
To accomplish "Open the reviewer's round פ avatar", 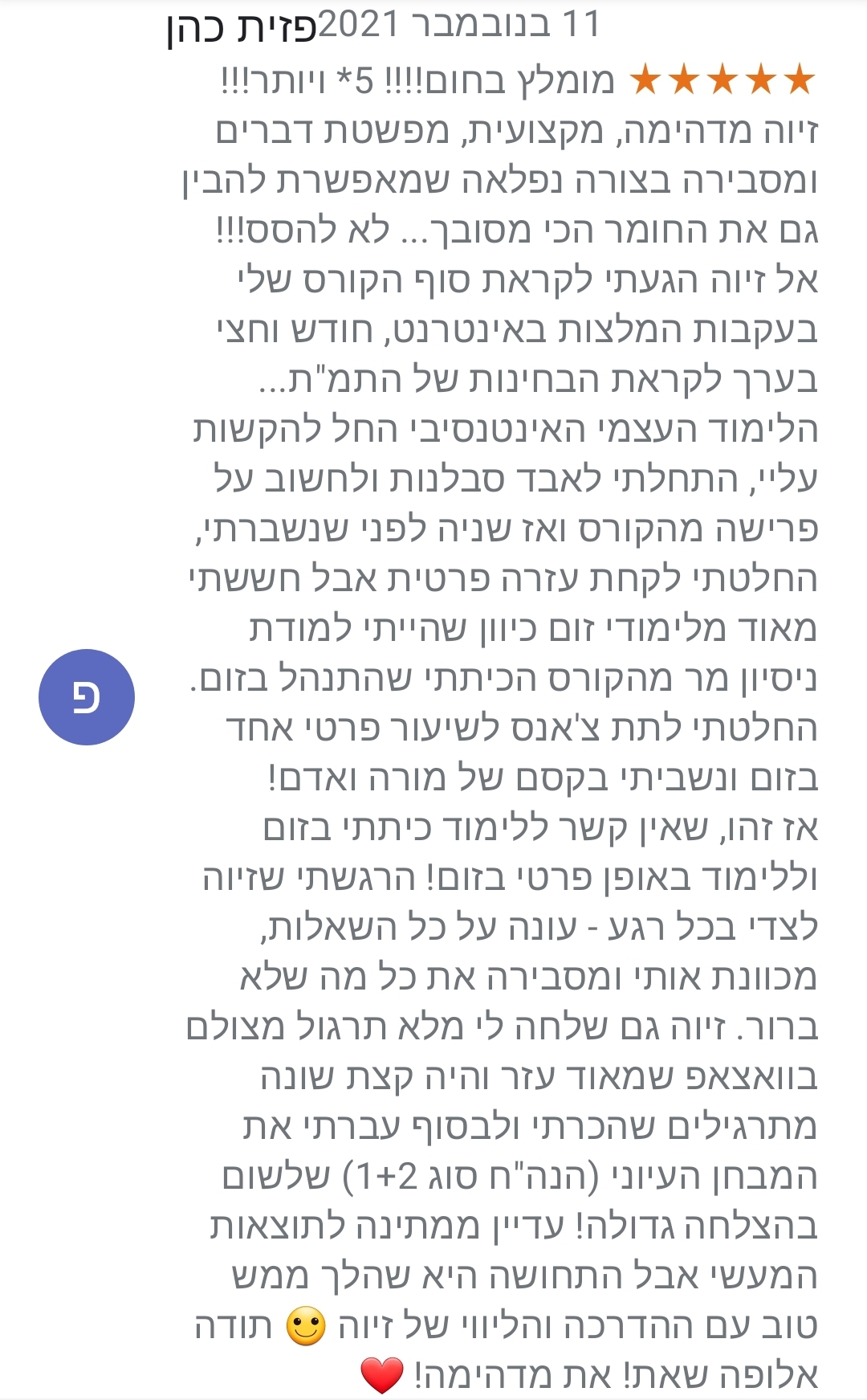I will [87, 697].
